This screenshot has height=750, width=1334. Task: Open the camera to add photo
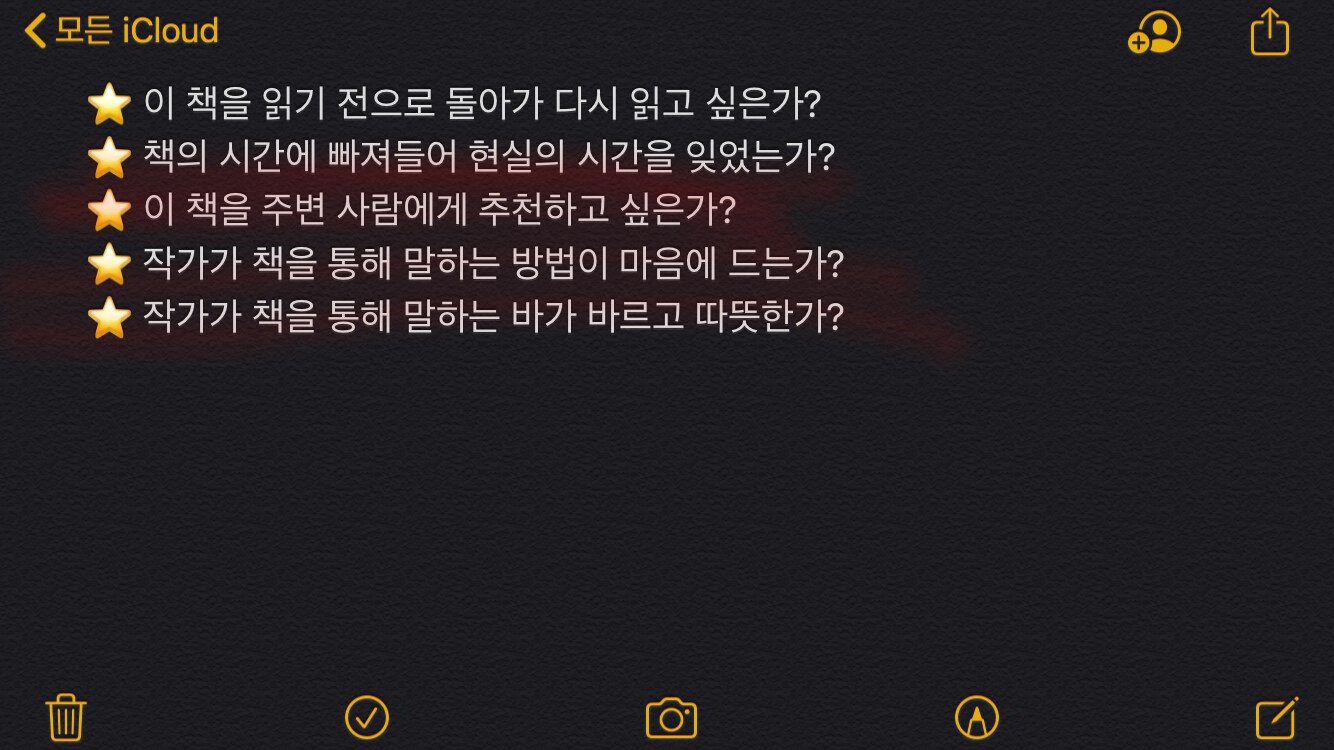pos(671,718)
